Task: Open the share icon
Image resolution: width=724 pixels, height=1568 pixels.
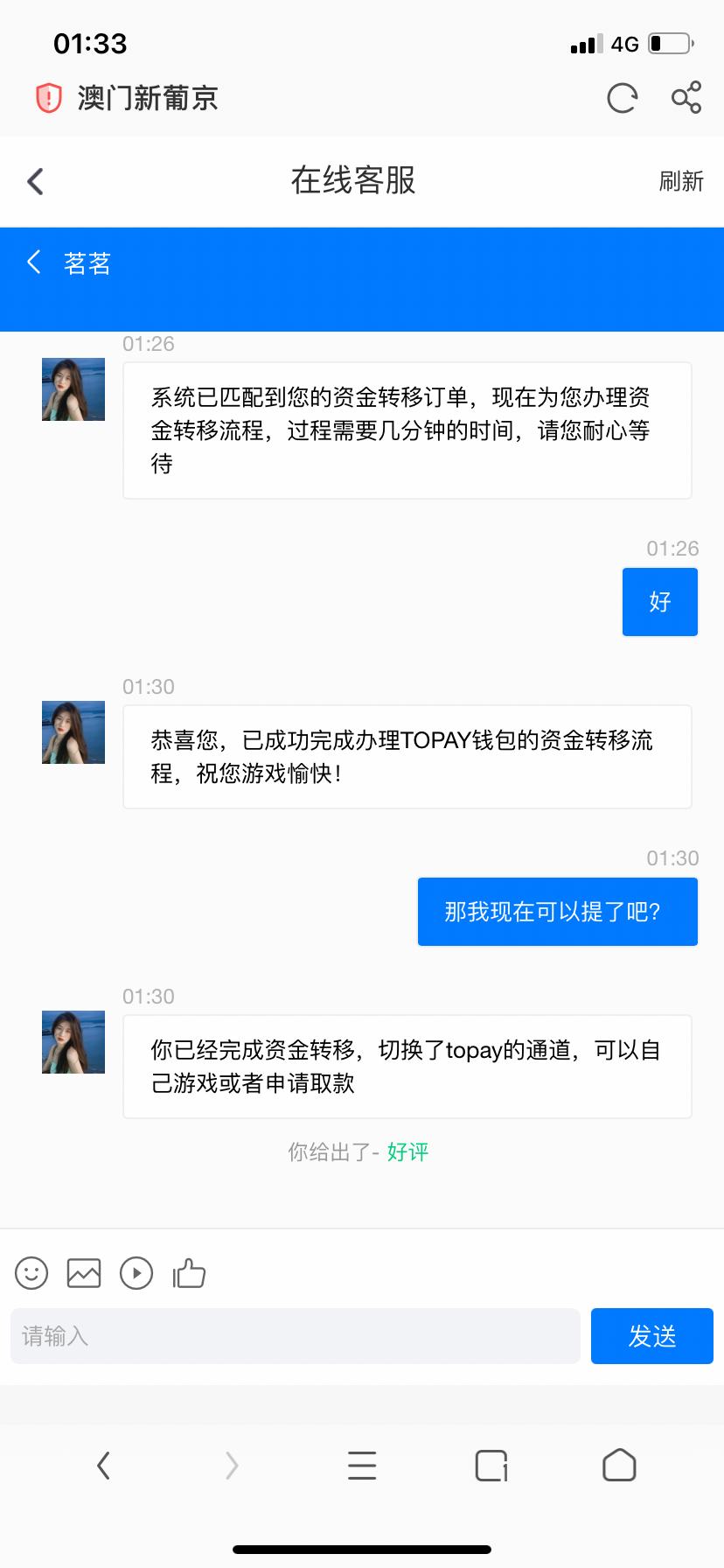Action: [687, 99]
